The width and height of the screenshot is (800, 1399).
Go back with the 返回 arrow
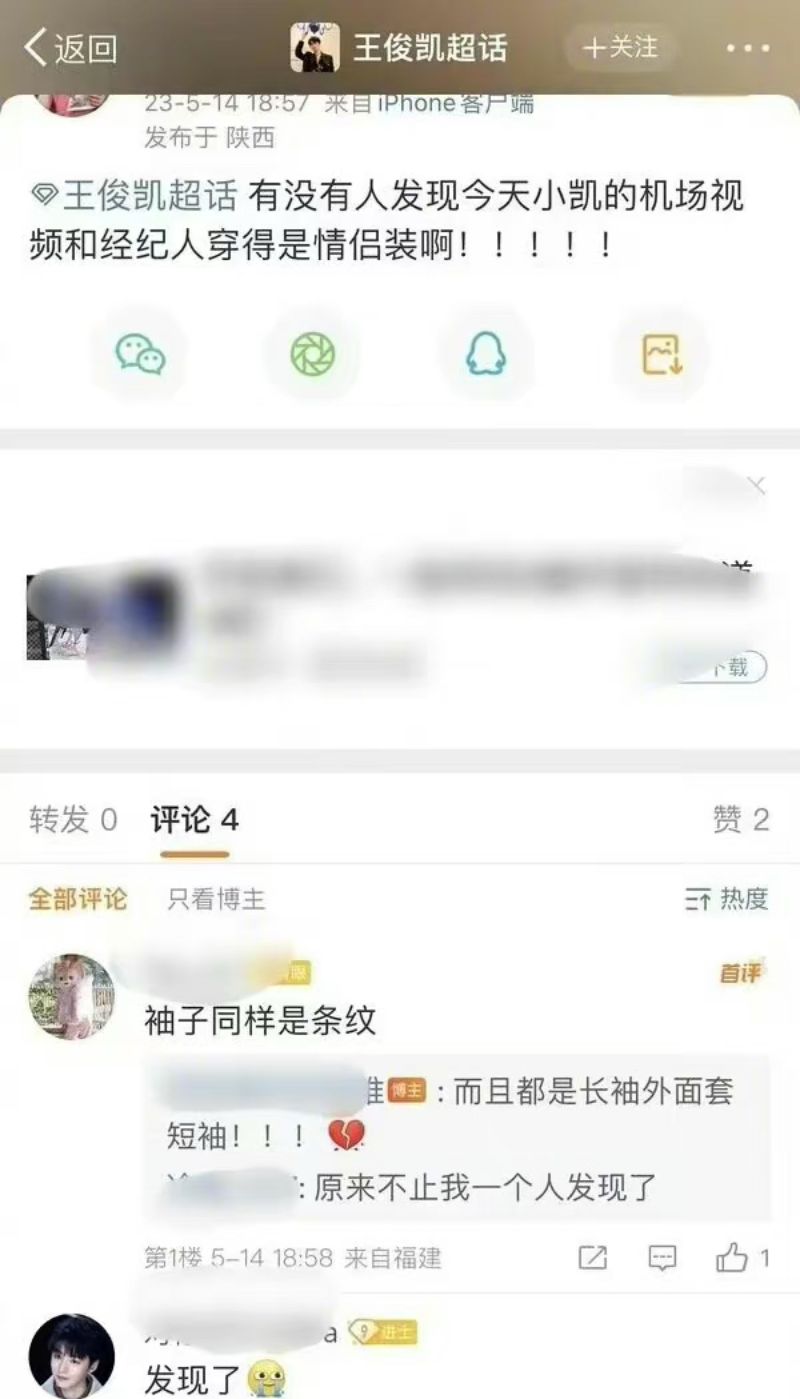(70, 48)
